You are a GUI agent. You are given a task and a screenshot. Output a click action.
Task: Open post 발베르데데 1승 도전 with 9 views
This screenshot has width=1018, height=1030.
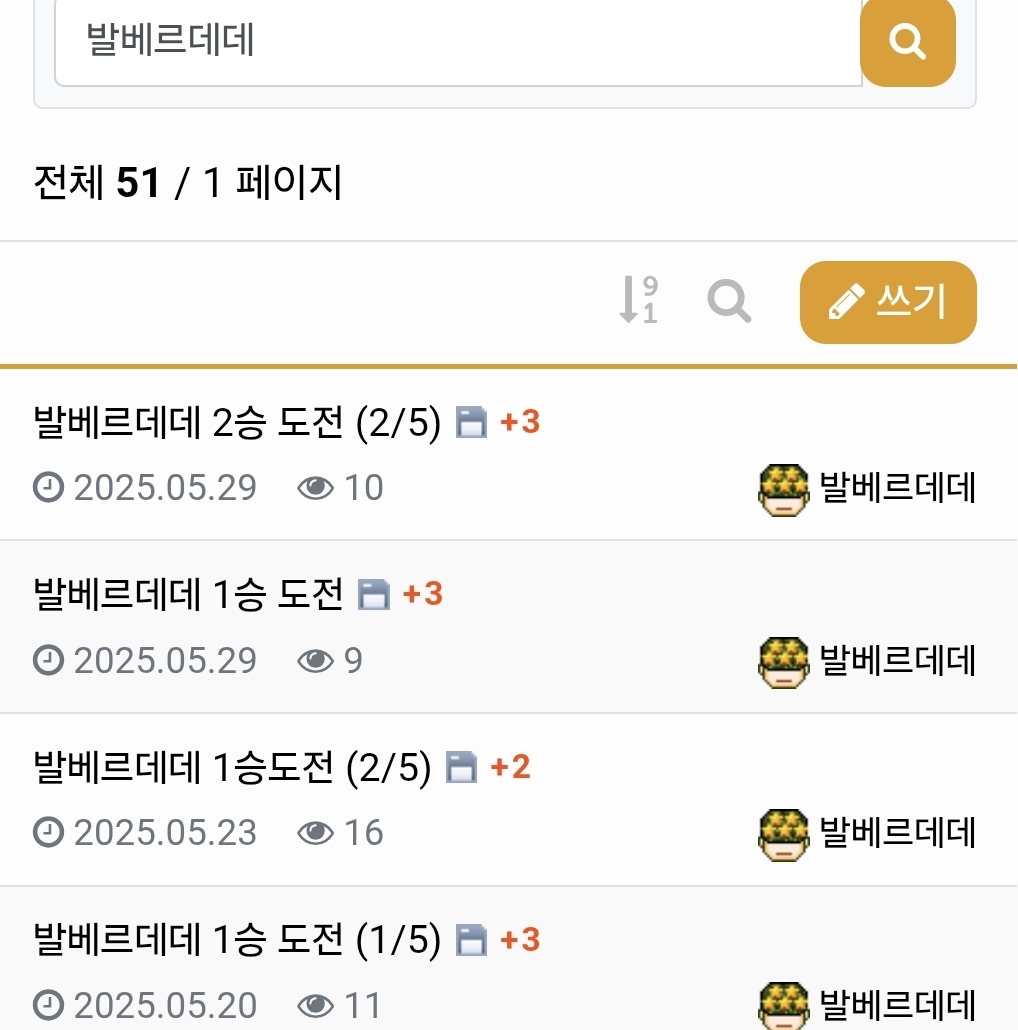click(188, 595)
